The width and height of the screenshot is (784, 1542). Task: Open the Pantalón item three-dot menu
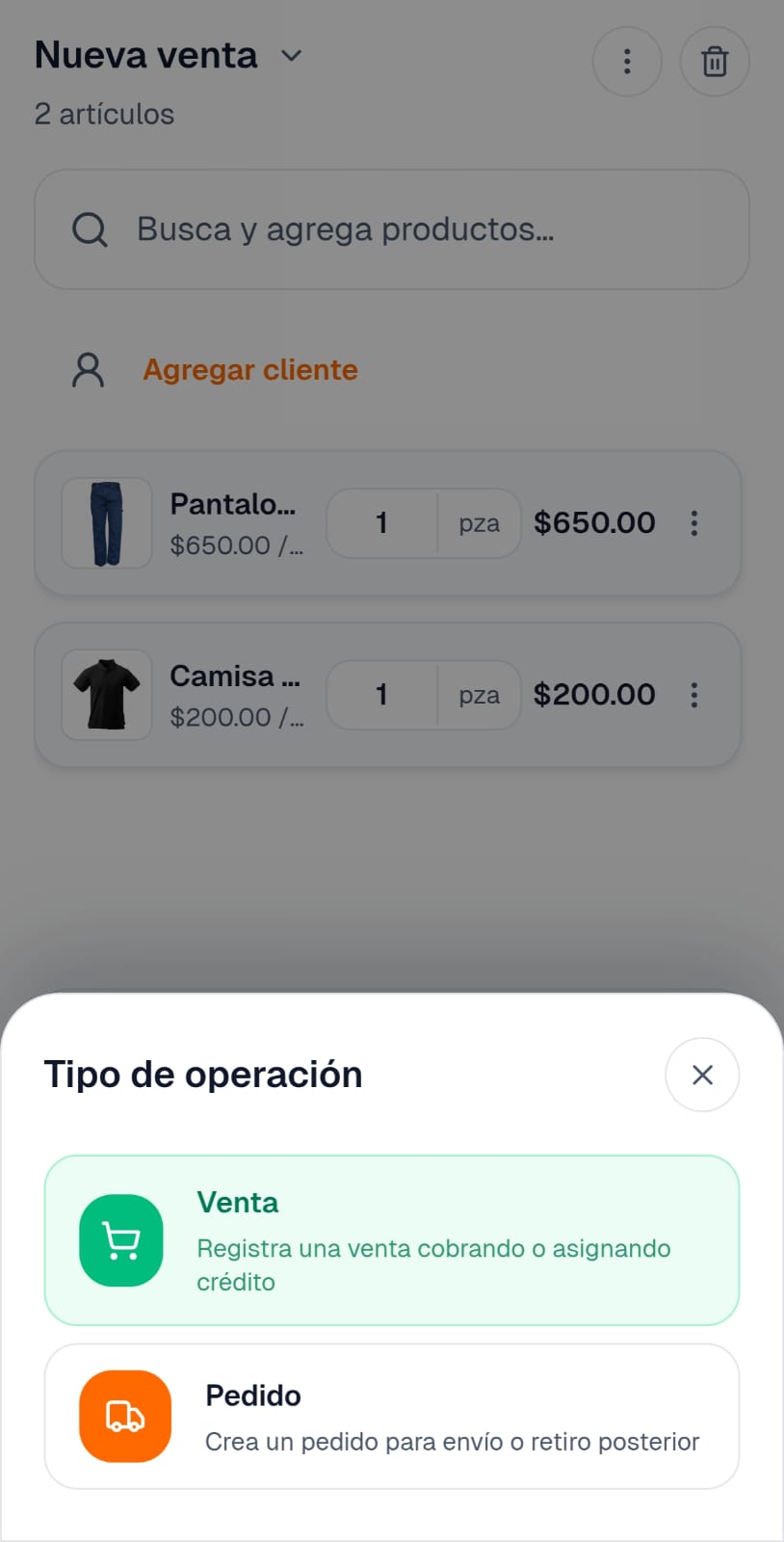click(x=693, y=522)
